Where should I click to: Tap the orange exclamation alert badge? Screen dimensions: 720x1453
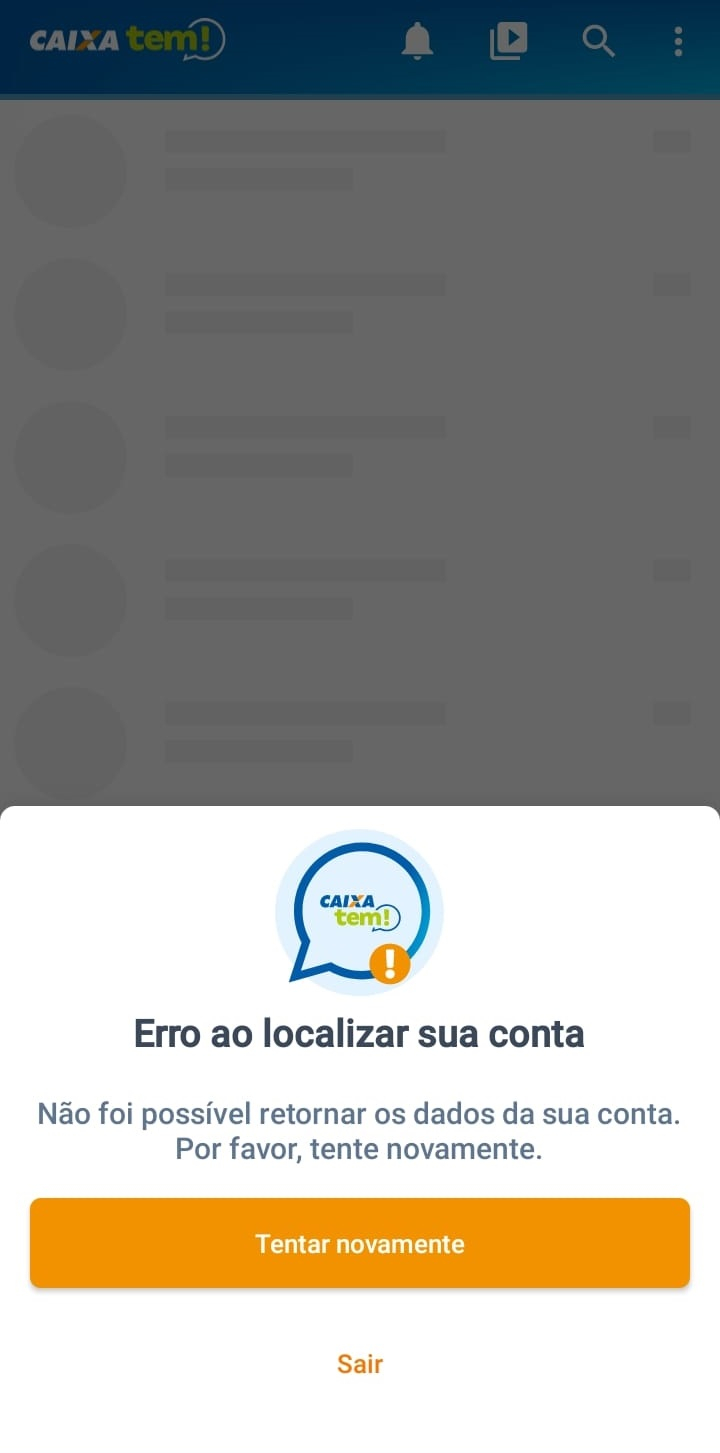pyautogui.click(x=391, y=964)
